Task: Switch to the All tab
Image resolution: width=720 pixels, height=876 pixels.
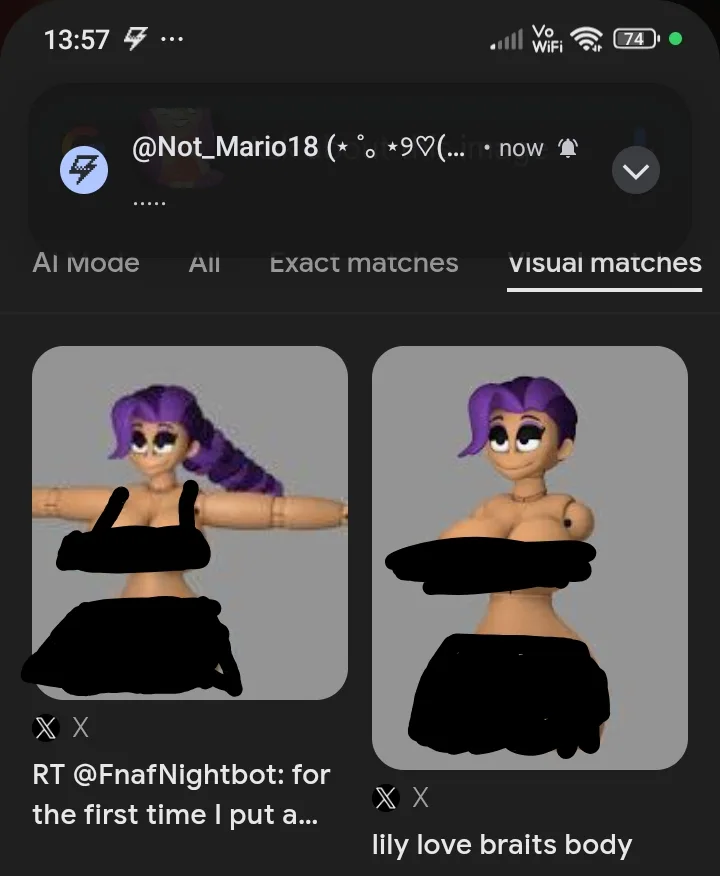Action: (204, 264)
